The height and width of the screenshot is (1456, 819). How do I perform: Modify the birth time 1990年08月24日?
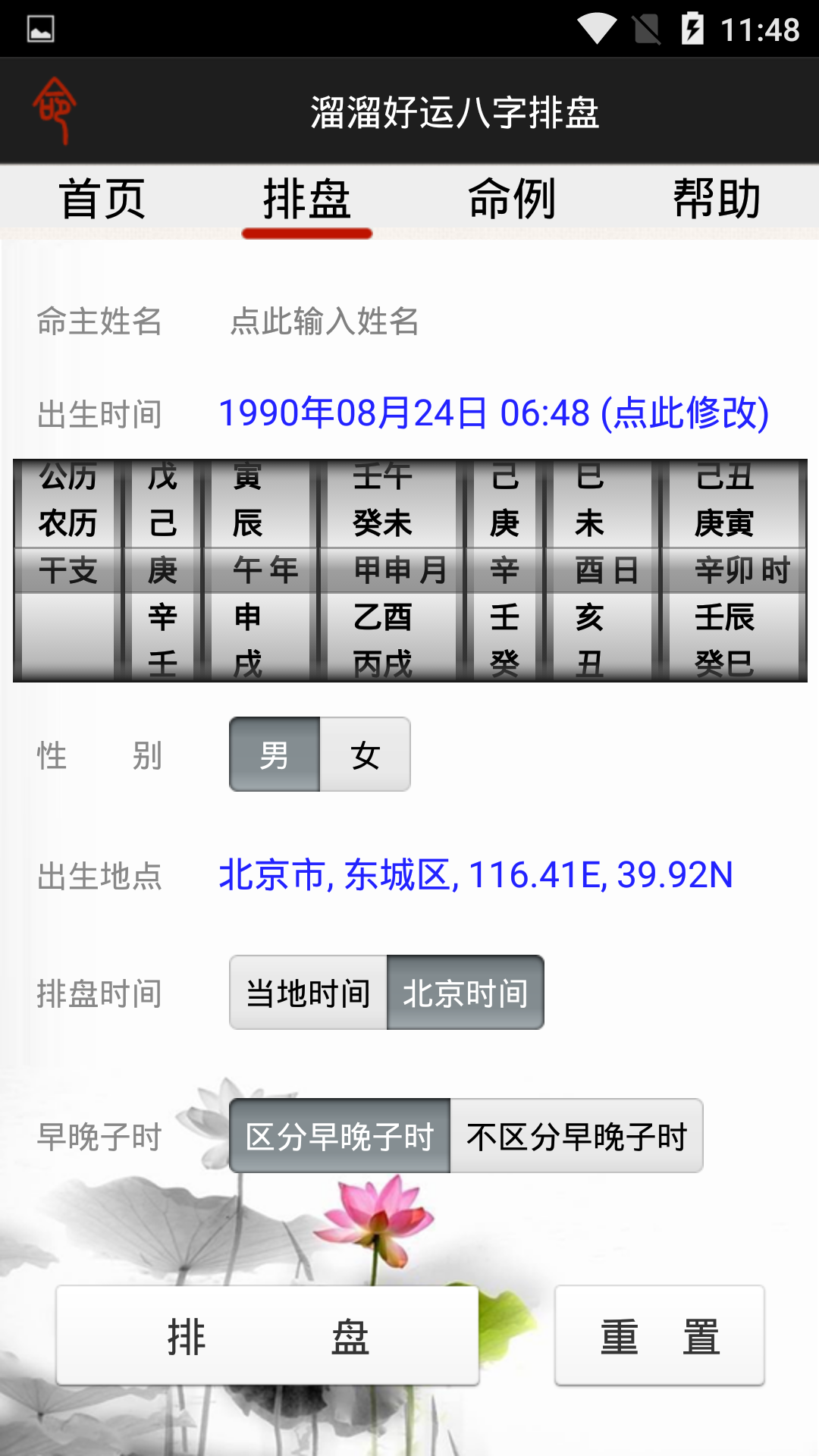tap(494, 413)
